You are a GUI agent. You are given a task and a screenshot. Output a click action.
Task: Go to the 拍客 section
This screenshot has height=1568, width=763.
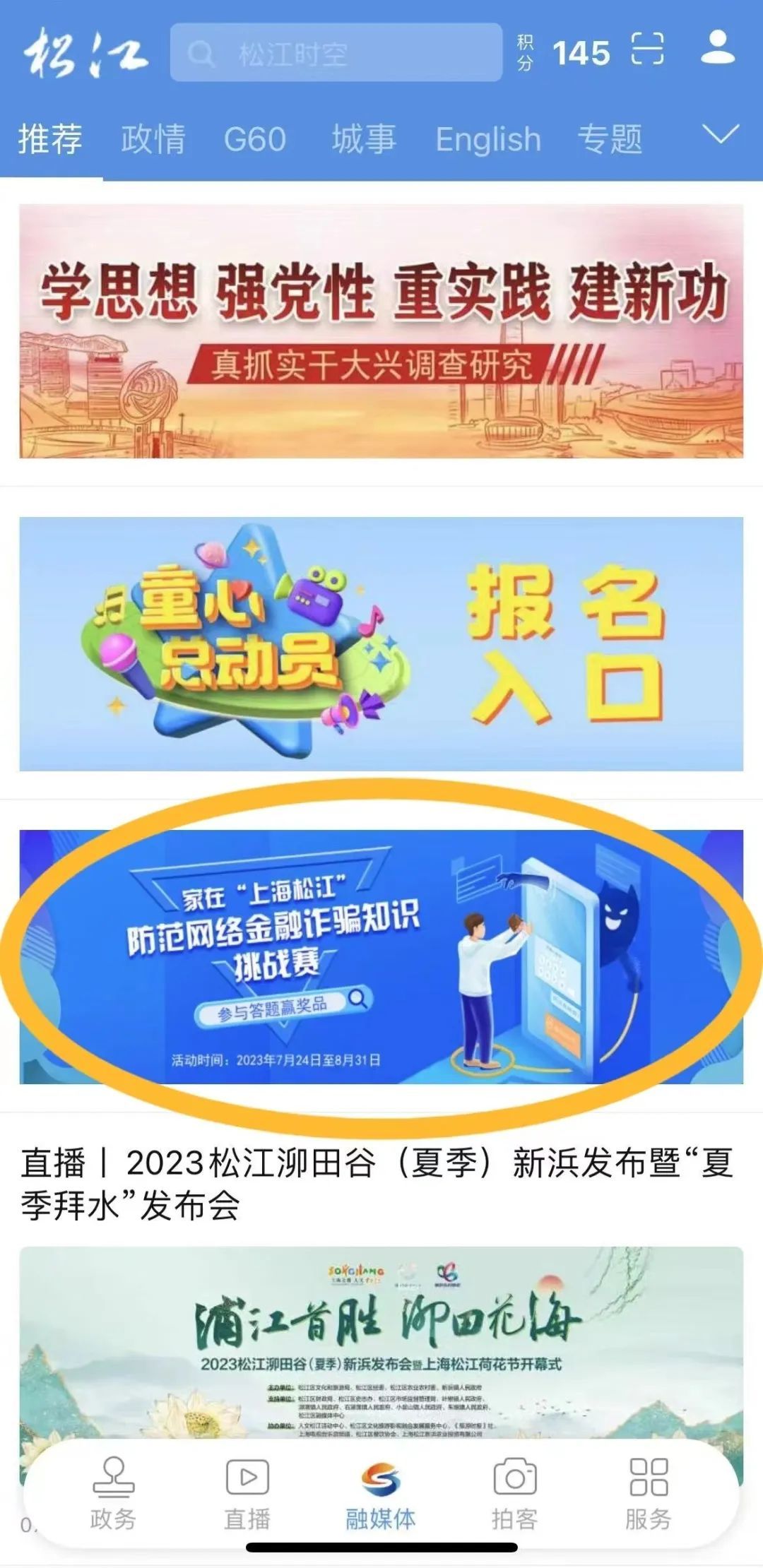514,1492
